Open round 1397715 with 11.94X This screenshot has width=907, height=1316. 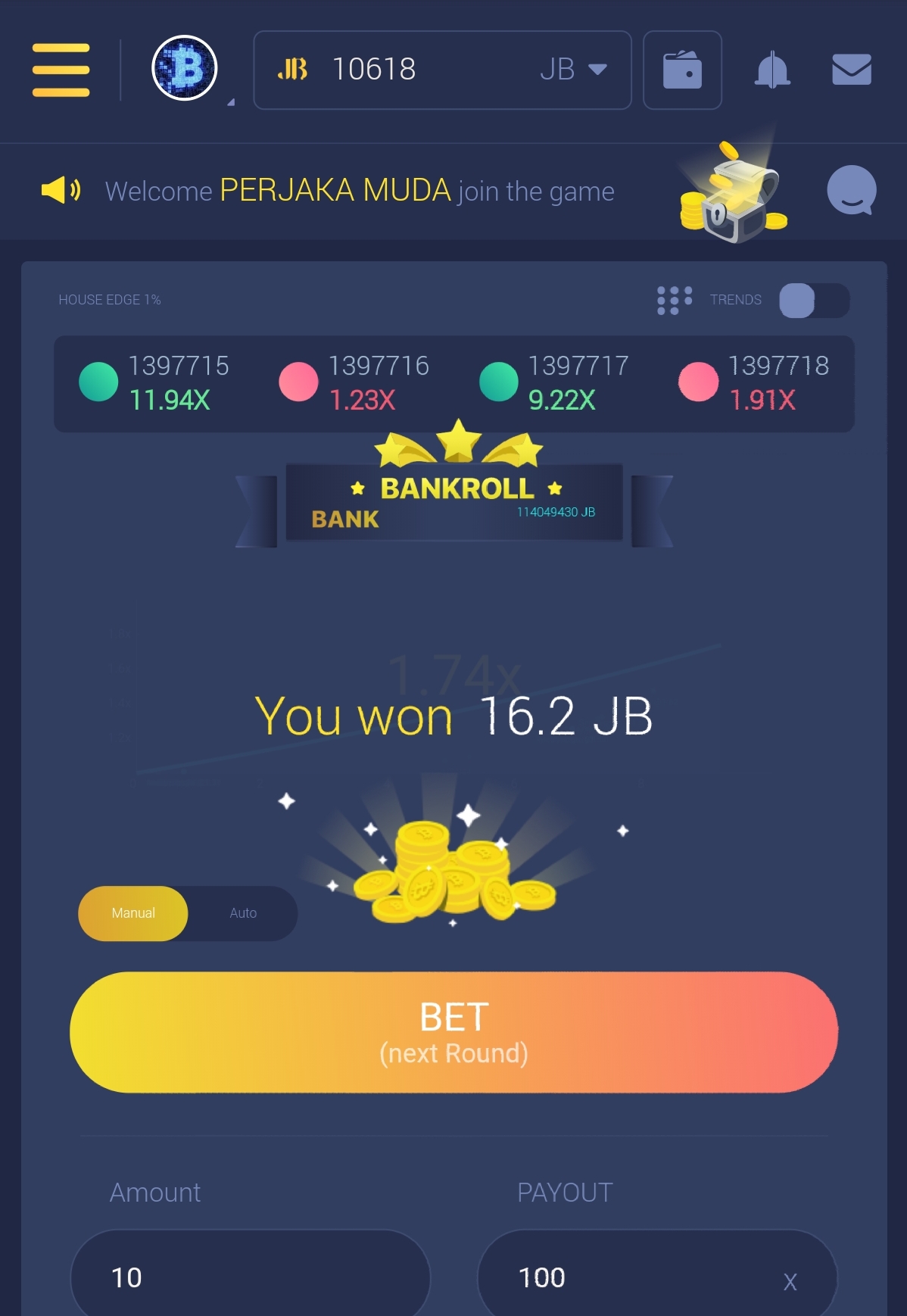tap(155, 383)
